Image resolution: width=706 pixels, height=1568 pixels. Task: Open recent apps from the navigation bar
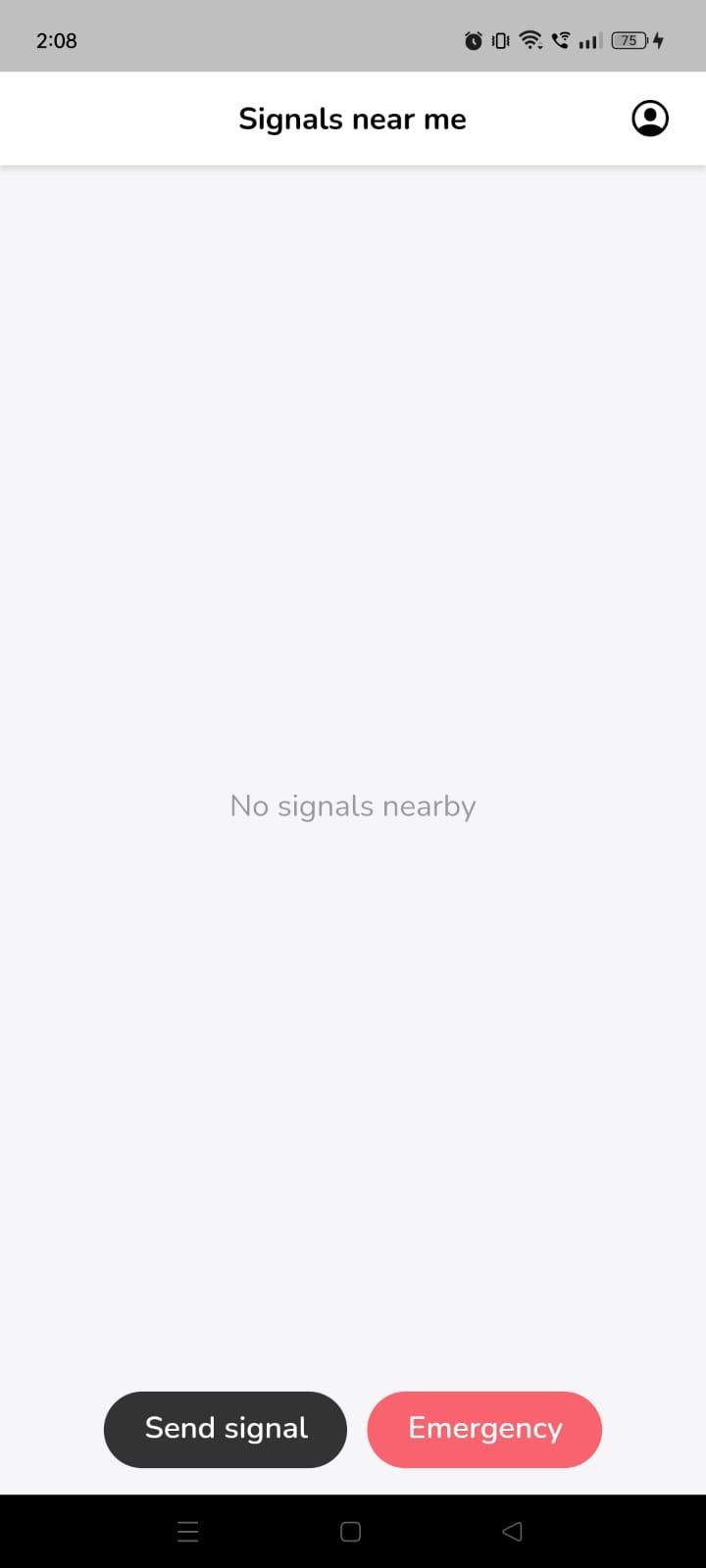coord(188,1531)
